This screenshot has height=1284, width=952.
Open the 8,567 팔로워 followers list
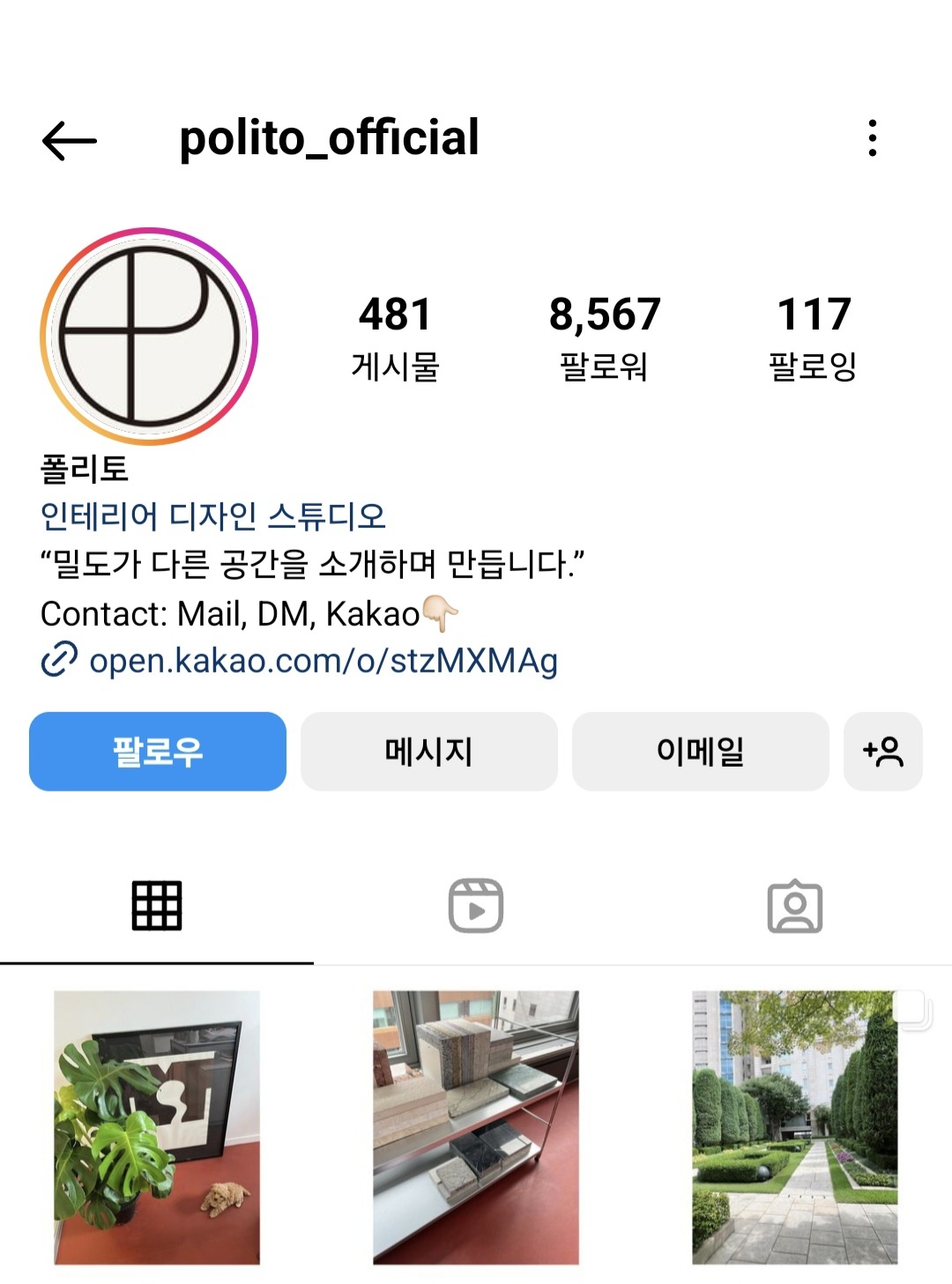[x=605, y=338]
